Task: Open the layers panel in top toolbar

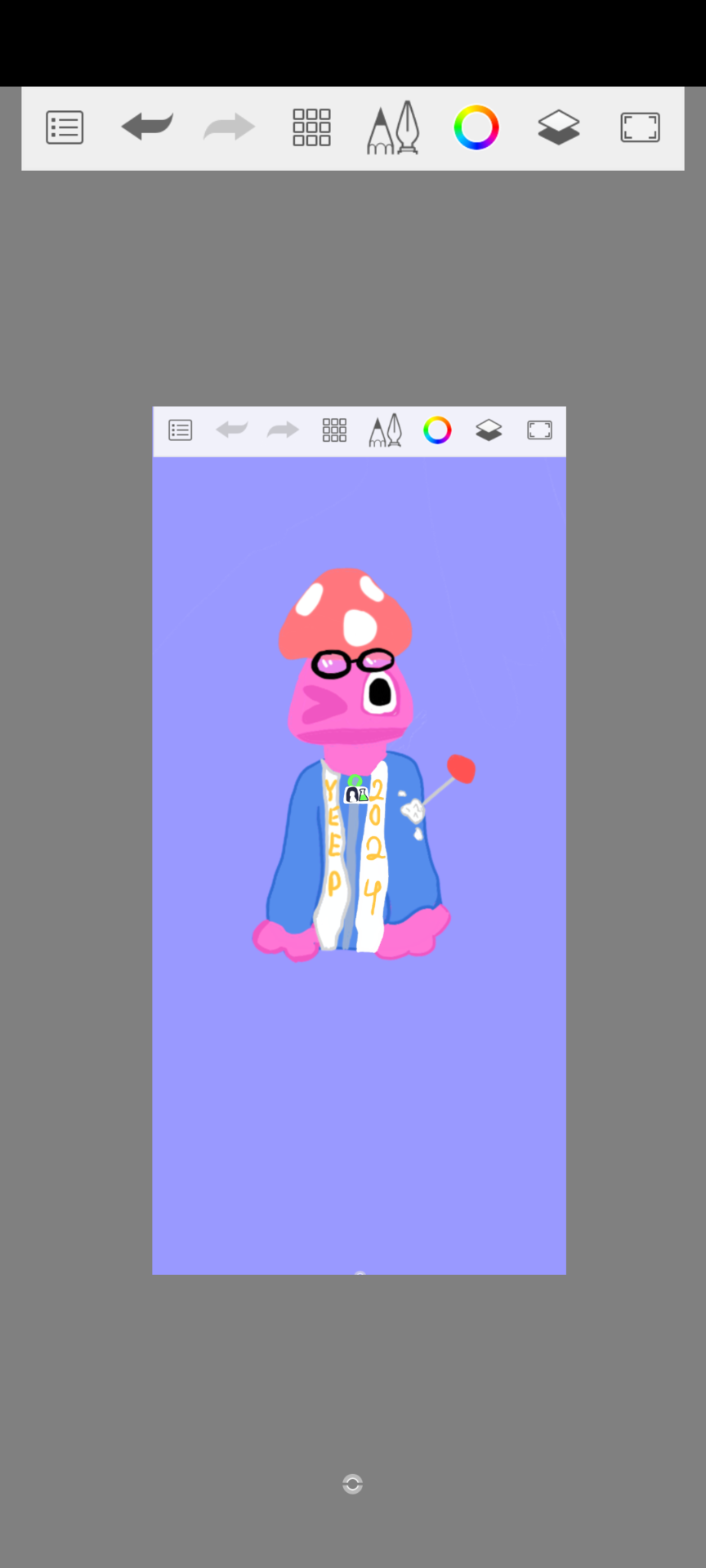Action: (559, 127)
